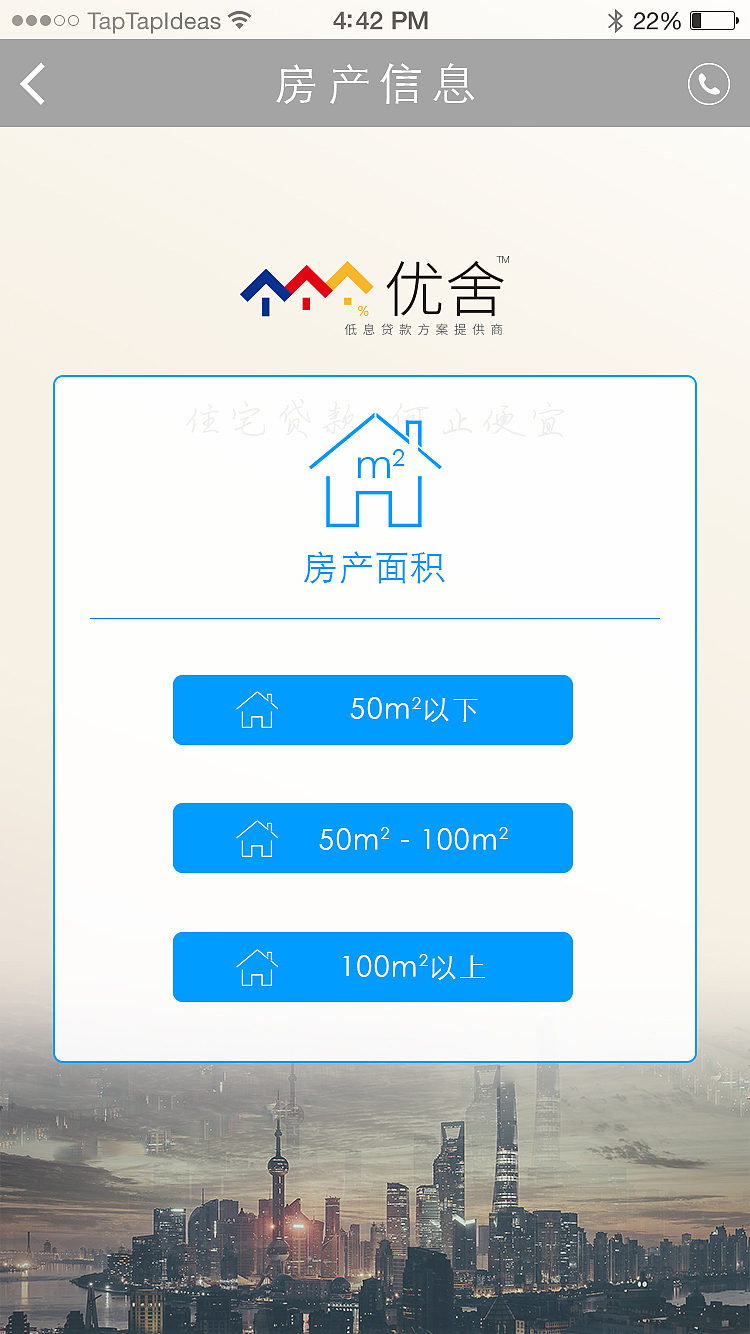
Task: Tap the Wi-Fi signal icon in status bar
Action: (x=235, y=18)
